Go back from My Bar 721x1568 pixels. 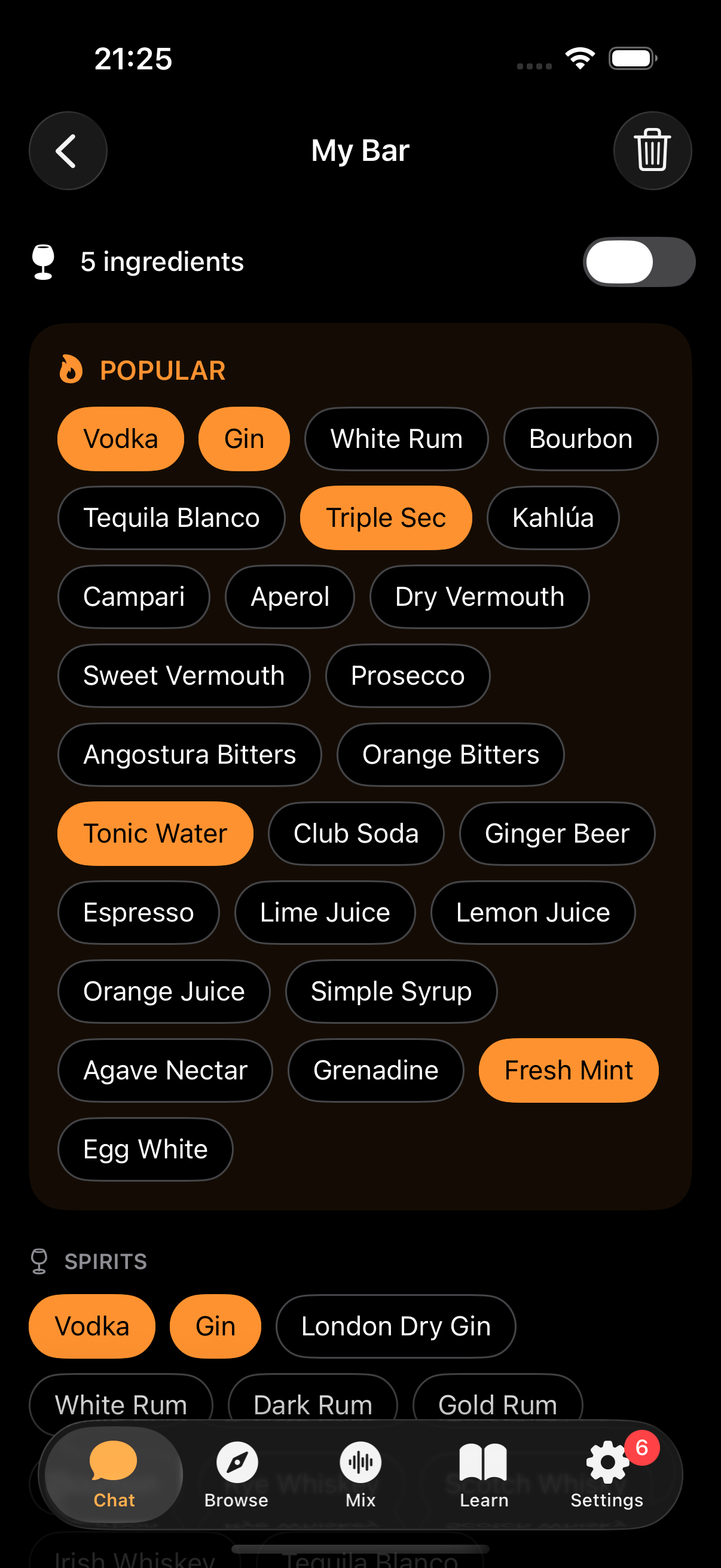click(x=68, y=151)
